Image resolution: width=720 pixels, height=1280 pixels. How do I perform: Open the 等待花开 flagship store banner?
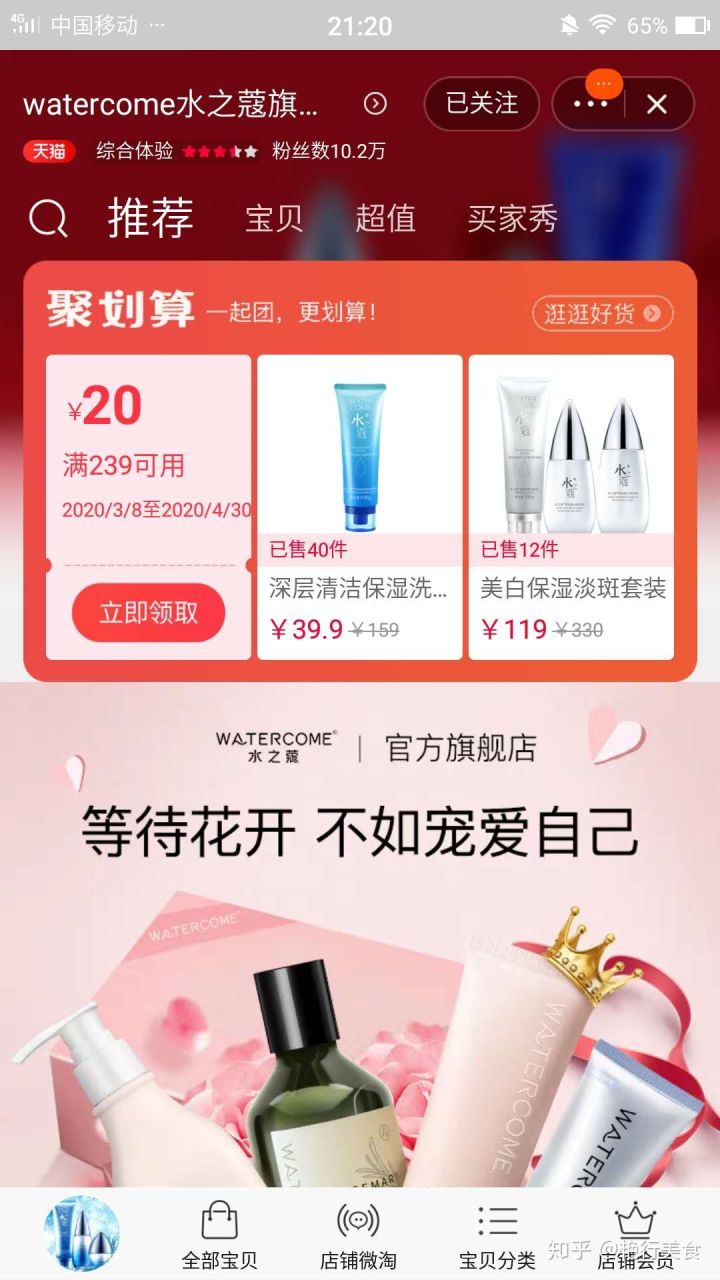click(x=360, y=930)
